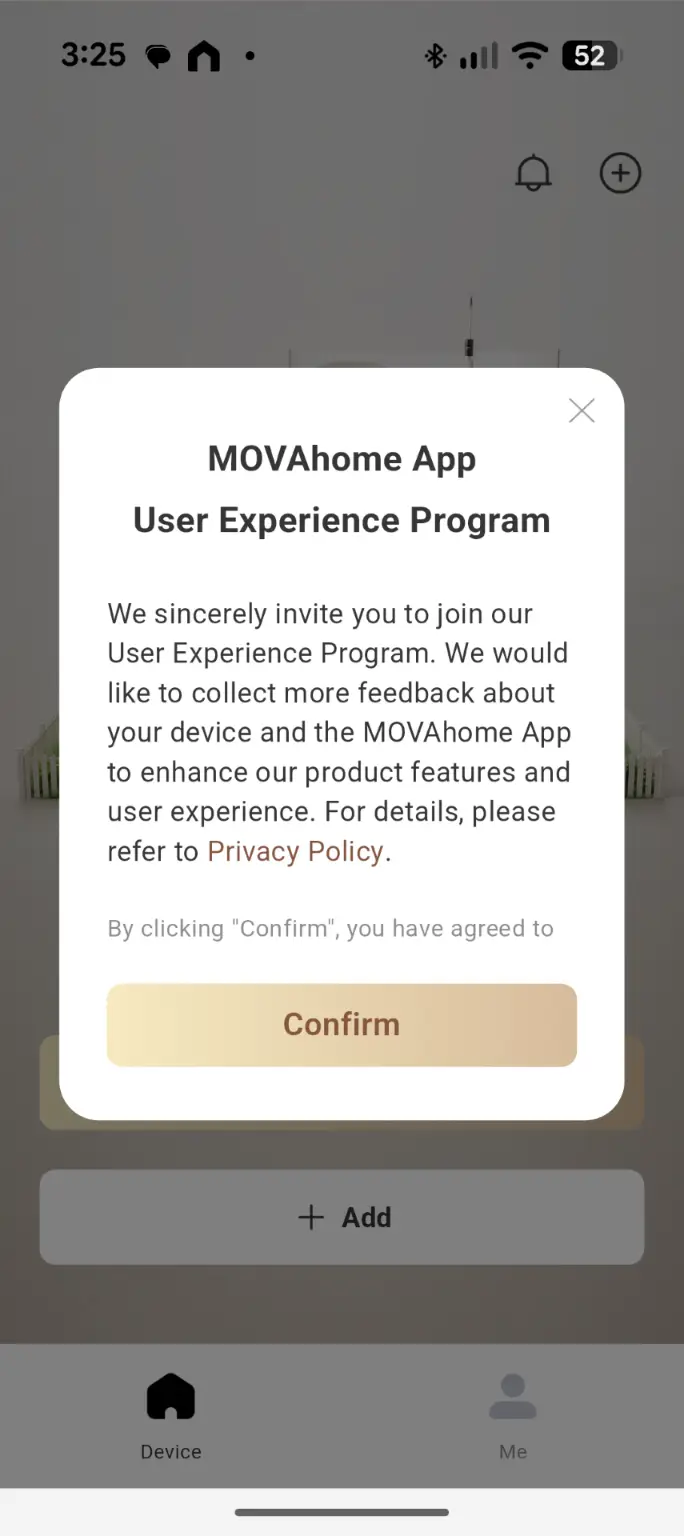Switch to the Me tab
This screenshot has height=1536, width=684.
coord(513,1415)
